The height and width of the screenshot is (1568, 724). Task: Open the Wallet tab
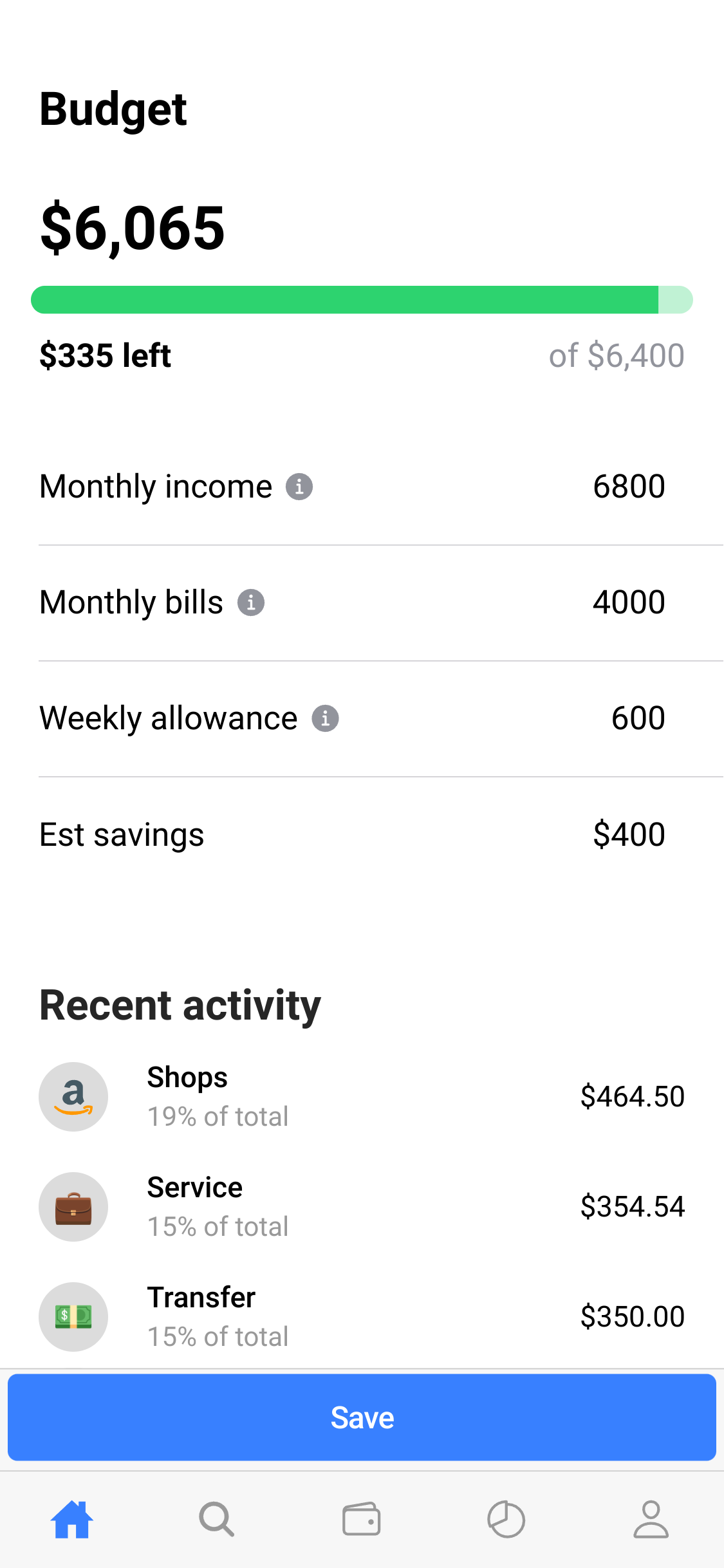(362, 1519)
